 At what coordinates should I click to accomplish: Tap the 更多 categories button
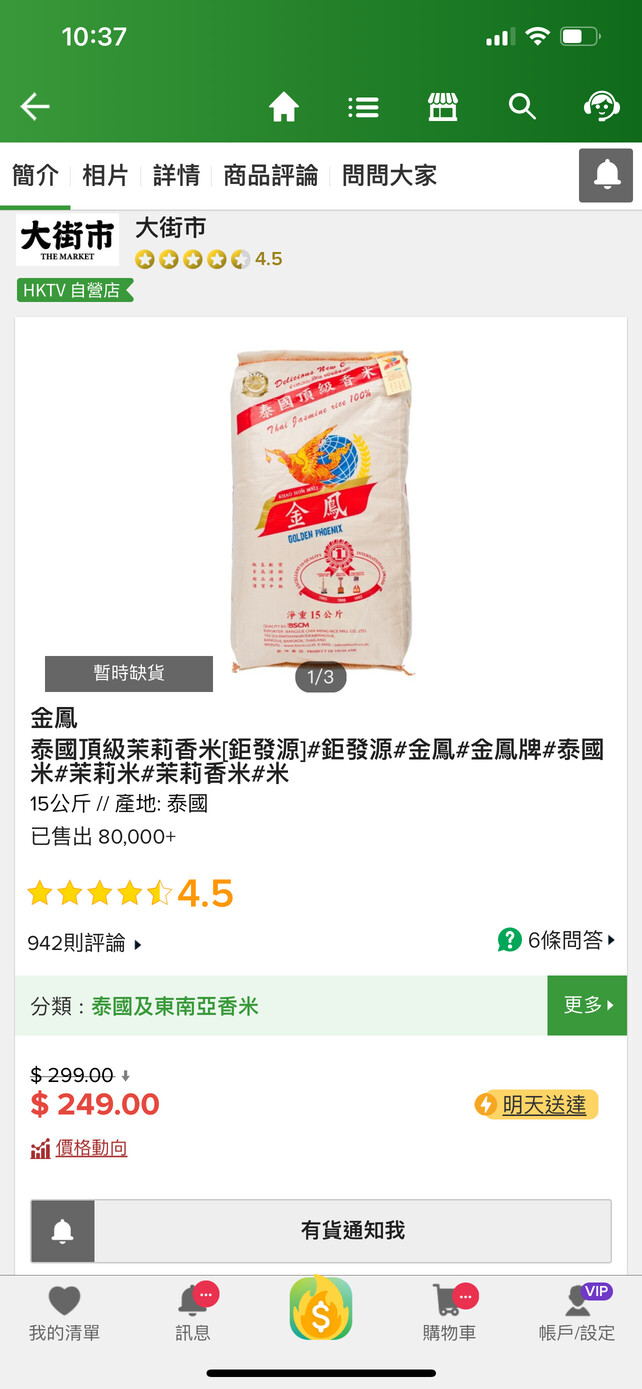point(587,1005)
